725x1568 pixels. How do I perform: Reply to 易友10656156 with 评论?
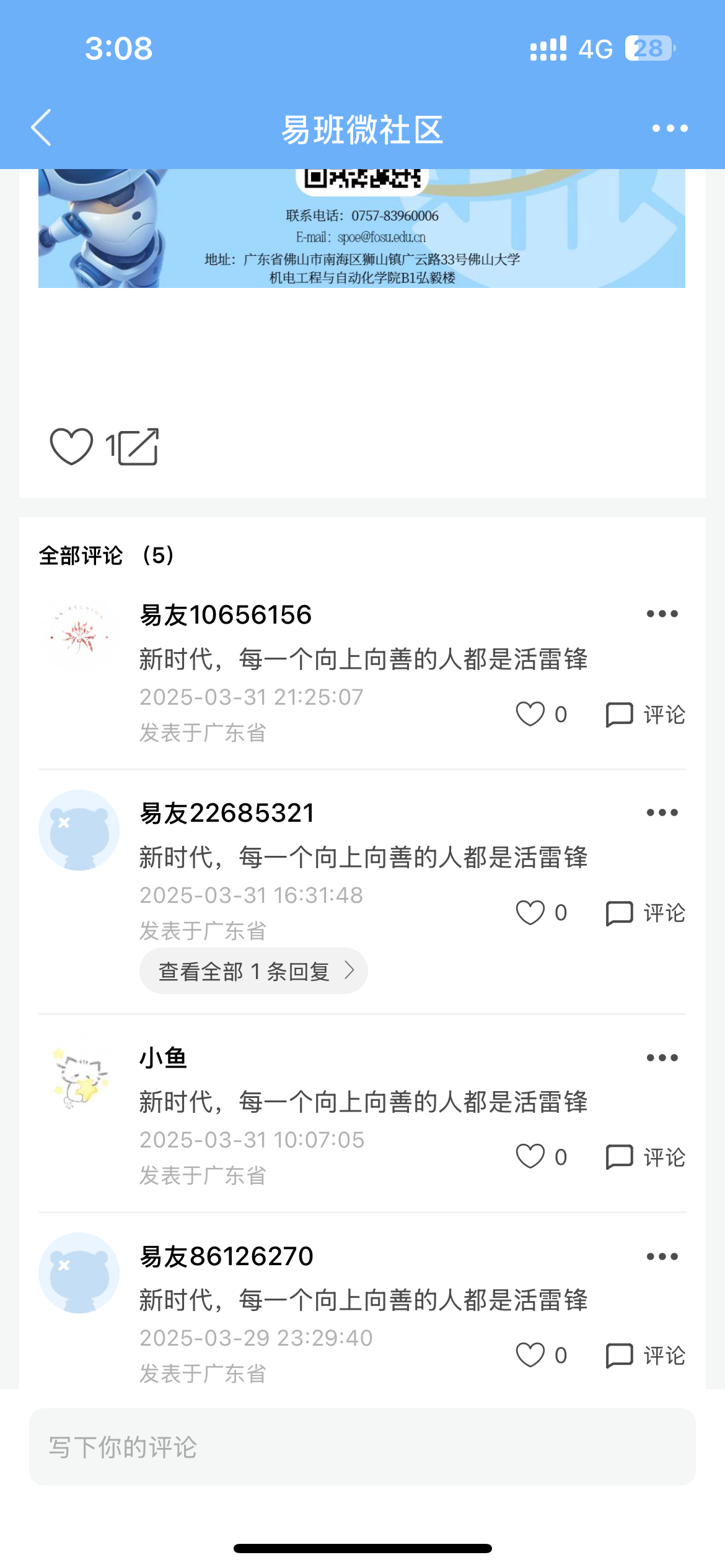(645, 714)
